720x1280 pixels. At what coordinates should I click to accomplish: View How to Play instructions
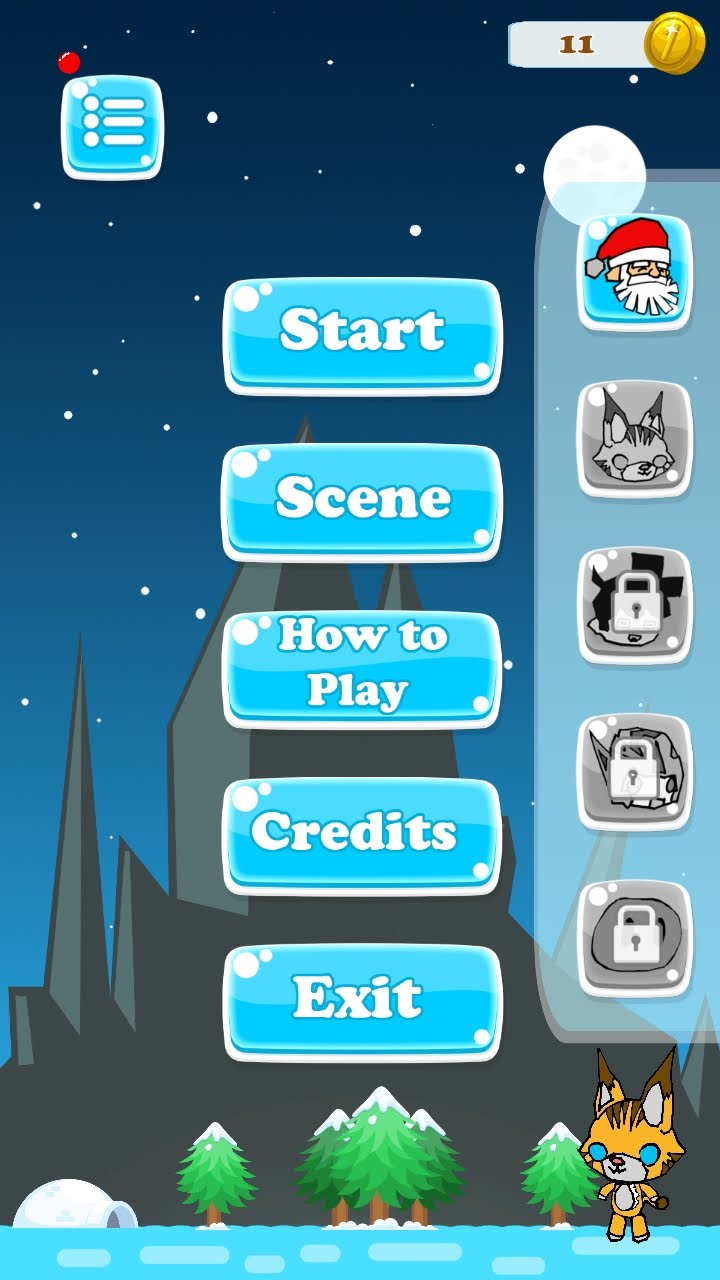pyautogui.click(x=361, y=667)
